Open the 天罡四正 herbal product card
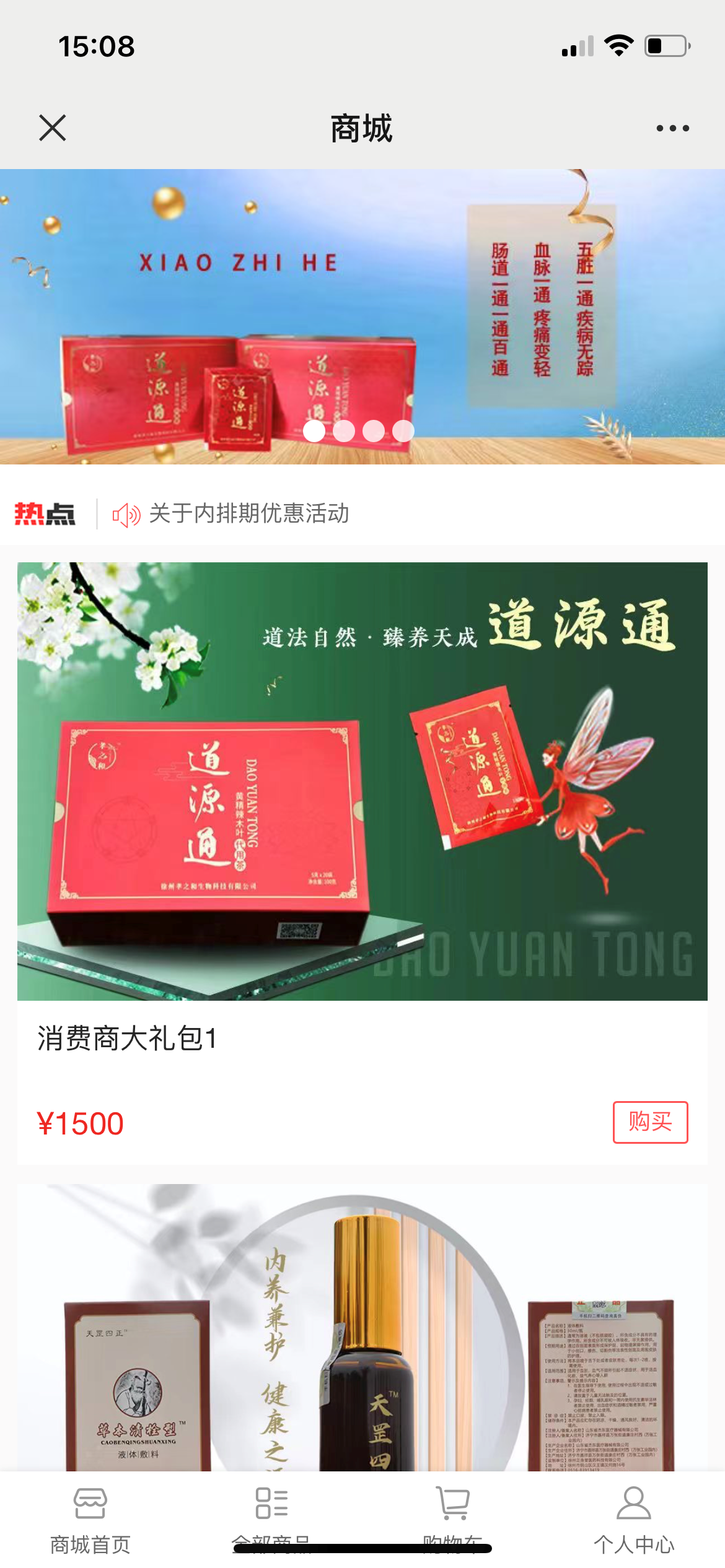This screenshot has width=725, height=1568. click(362, 1331)
